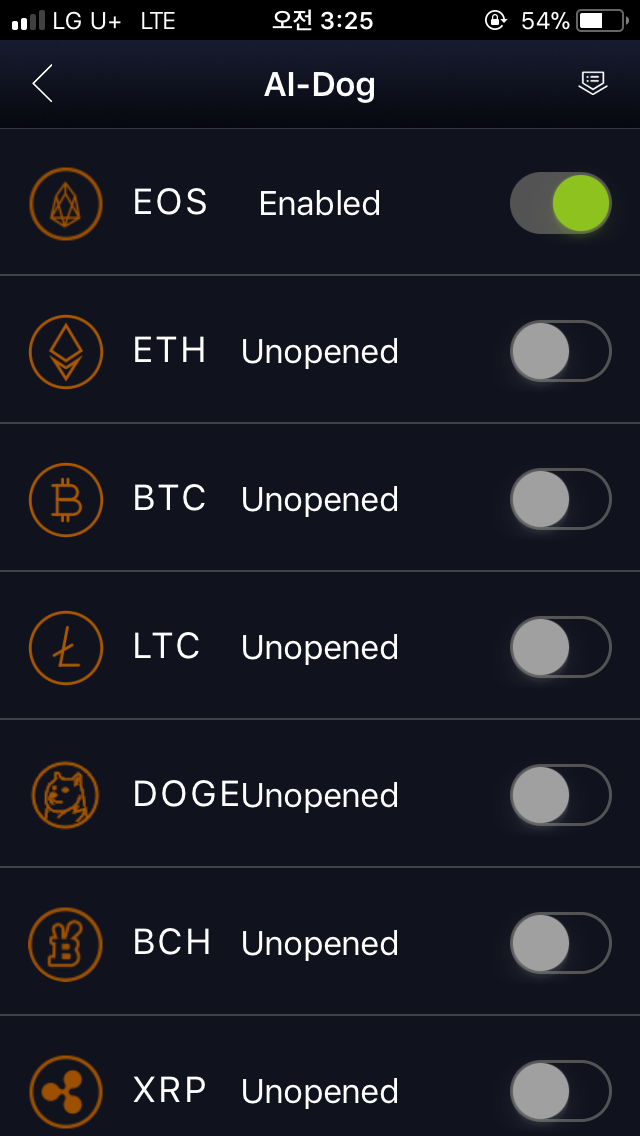Enable the ETH AI-Dog switch
The image size is (640, 1136).
click(560, 351)
